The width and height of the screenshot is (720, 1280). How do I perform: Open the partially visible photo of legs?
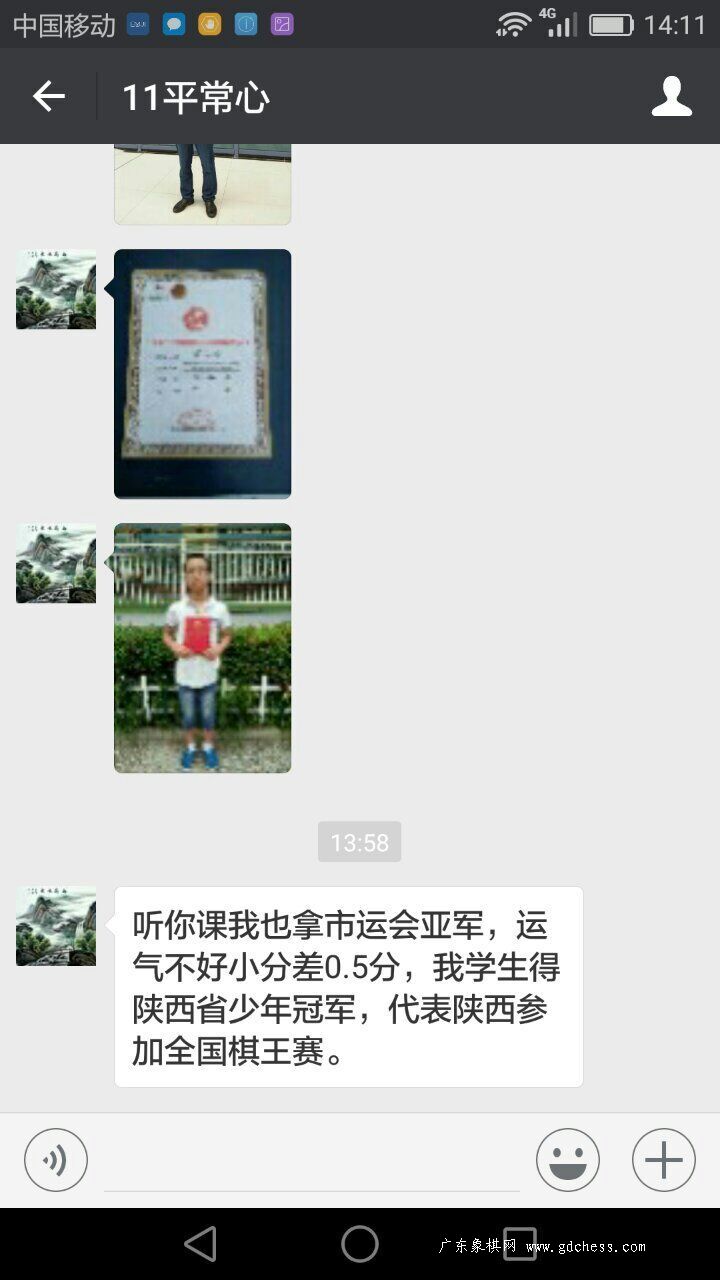coord(202,184)
